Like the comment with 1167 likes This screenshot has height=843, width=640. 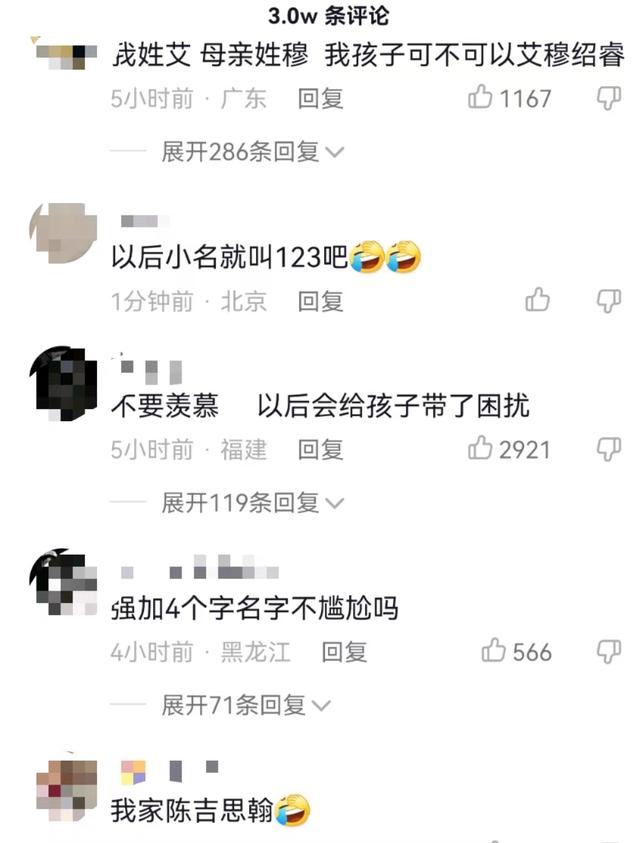click(482, 98)
